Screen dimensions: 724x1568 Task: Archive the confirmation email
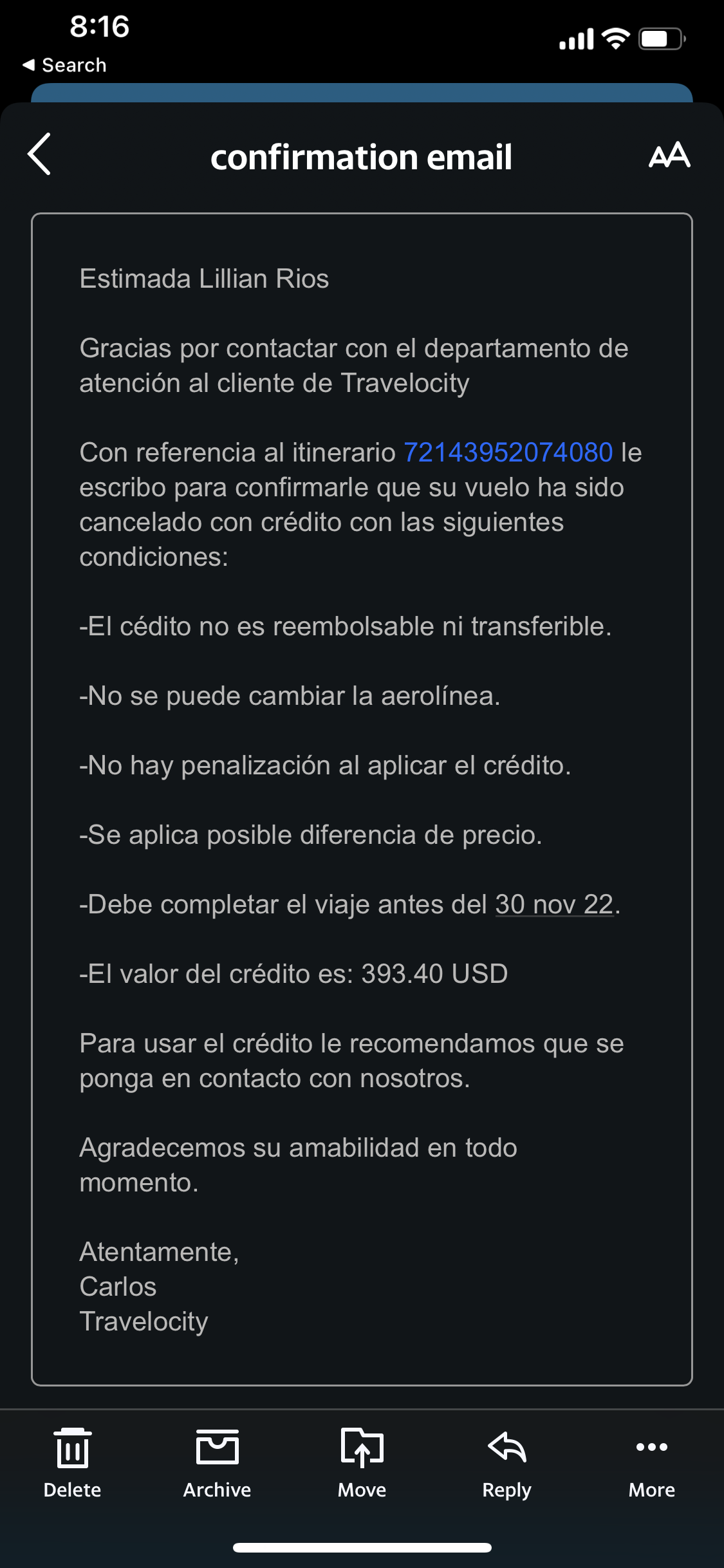[217, 1462]
